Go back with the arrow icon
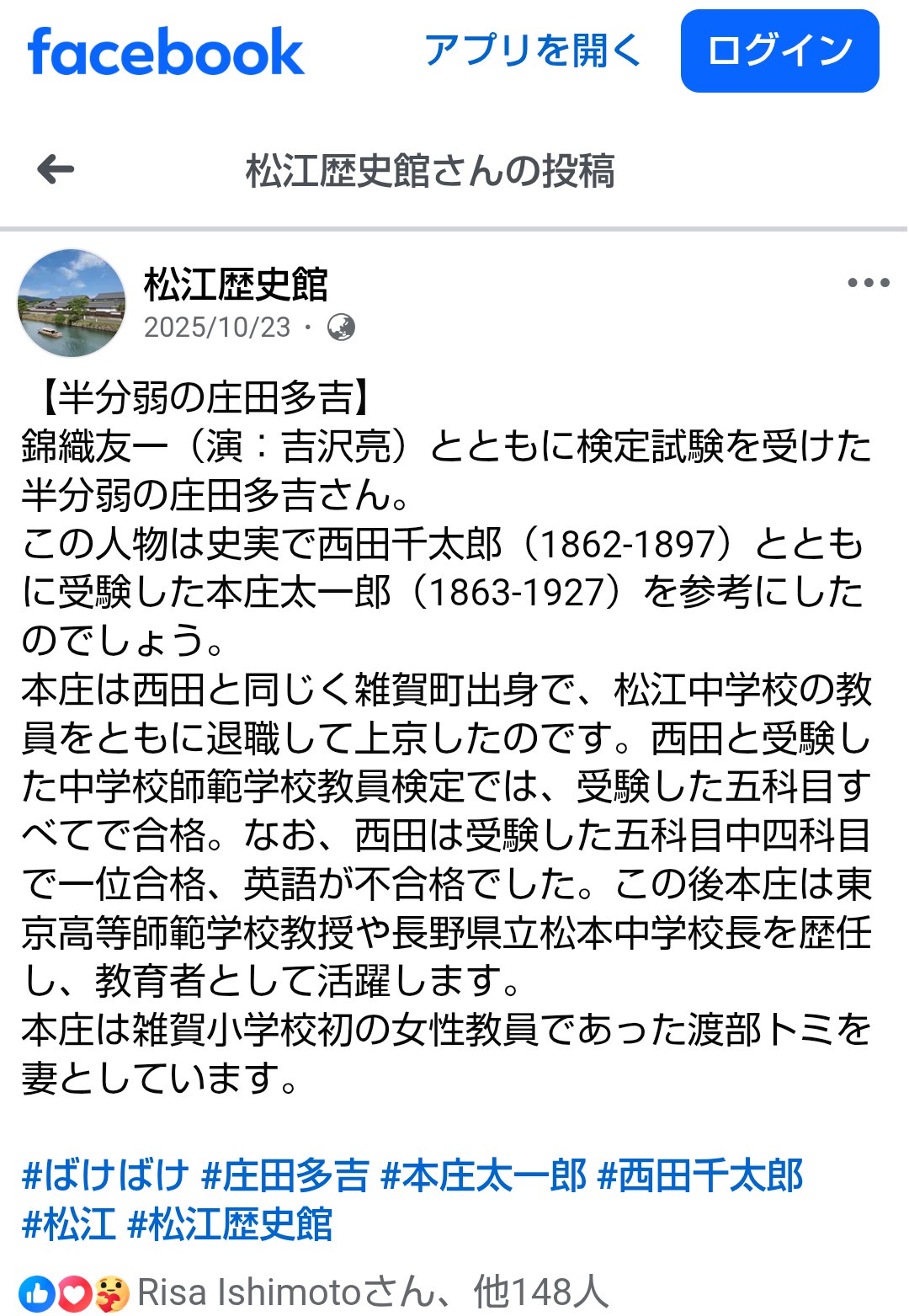Viewport: 909px width, 1316px height. (x=56, y=170)
